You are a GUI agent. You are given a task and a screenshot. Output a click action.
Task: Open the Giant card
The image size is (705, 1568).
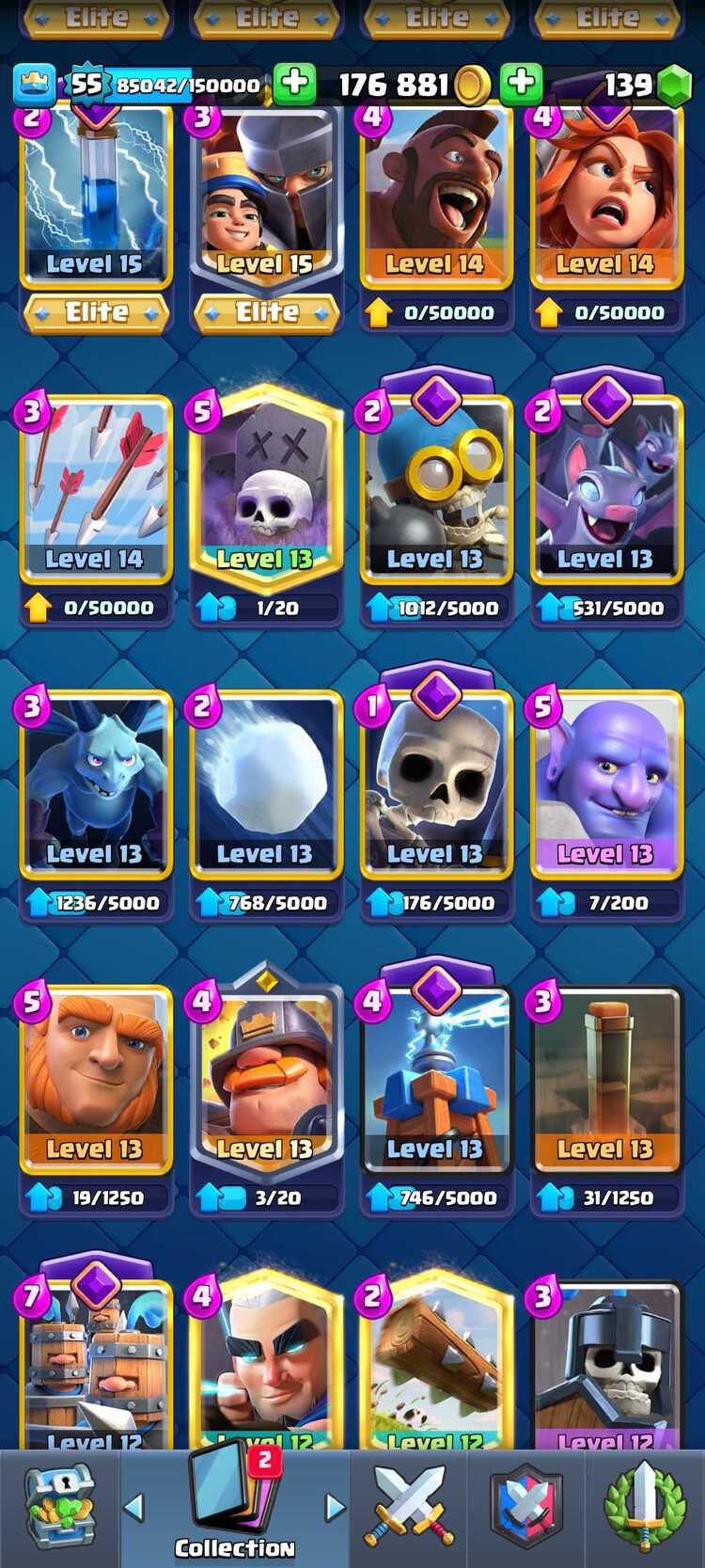(x=95, y=1079)
